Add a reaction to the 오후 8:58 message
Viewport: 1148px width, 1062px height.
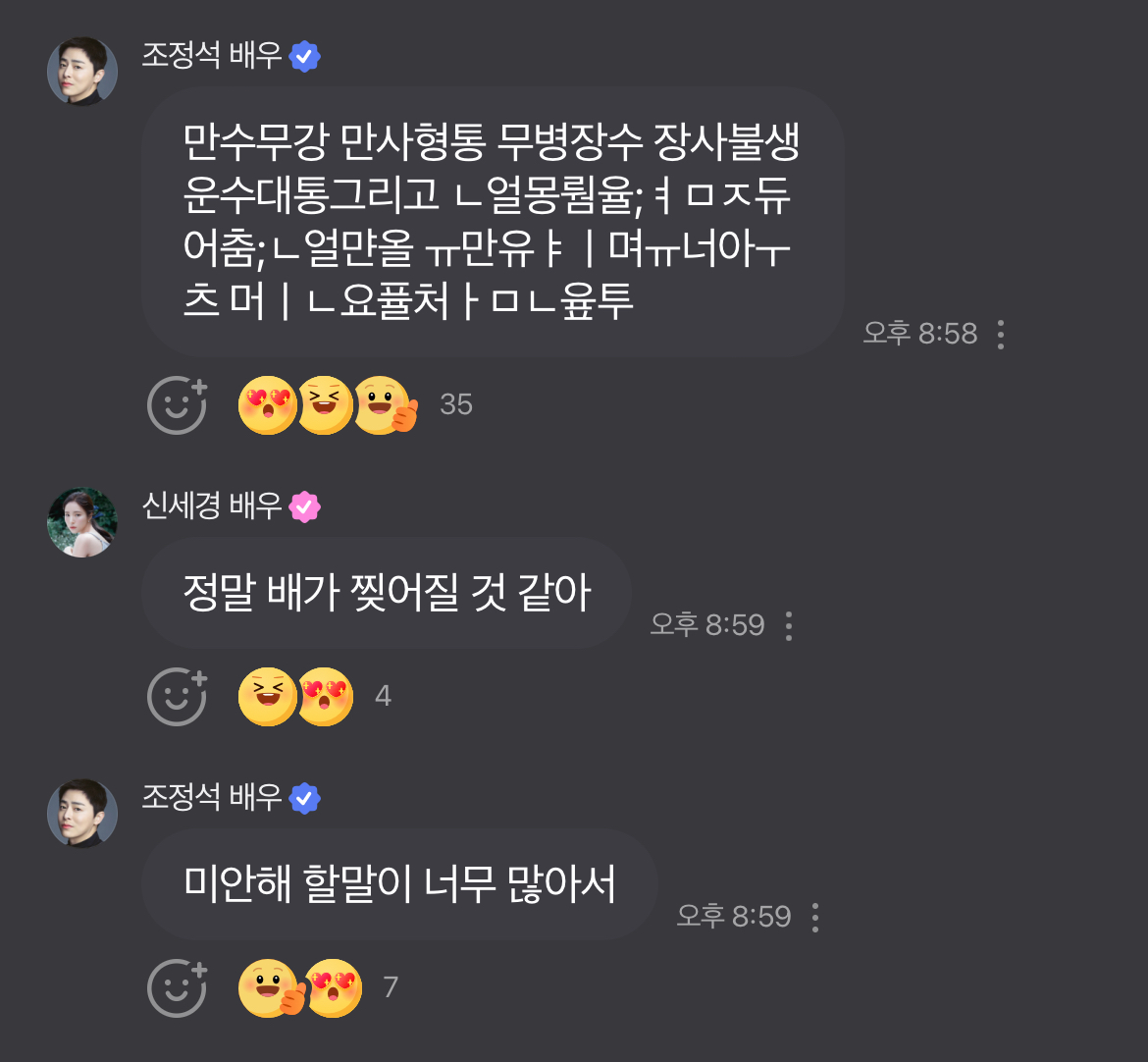(x=178, y=405)
